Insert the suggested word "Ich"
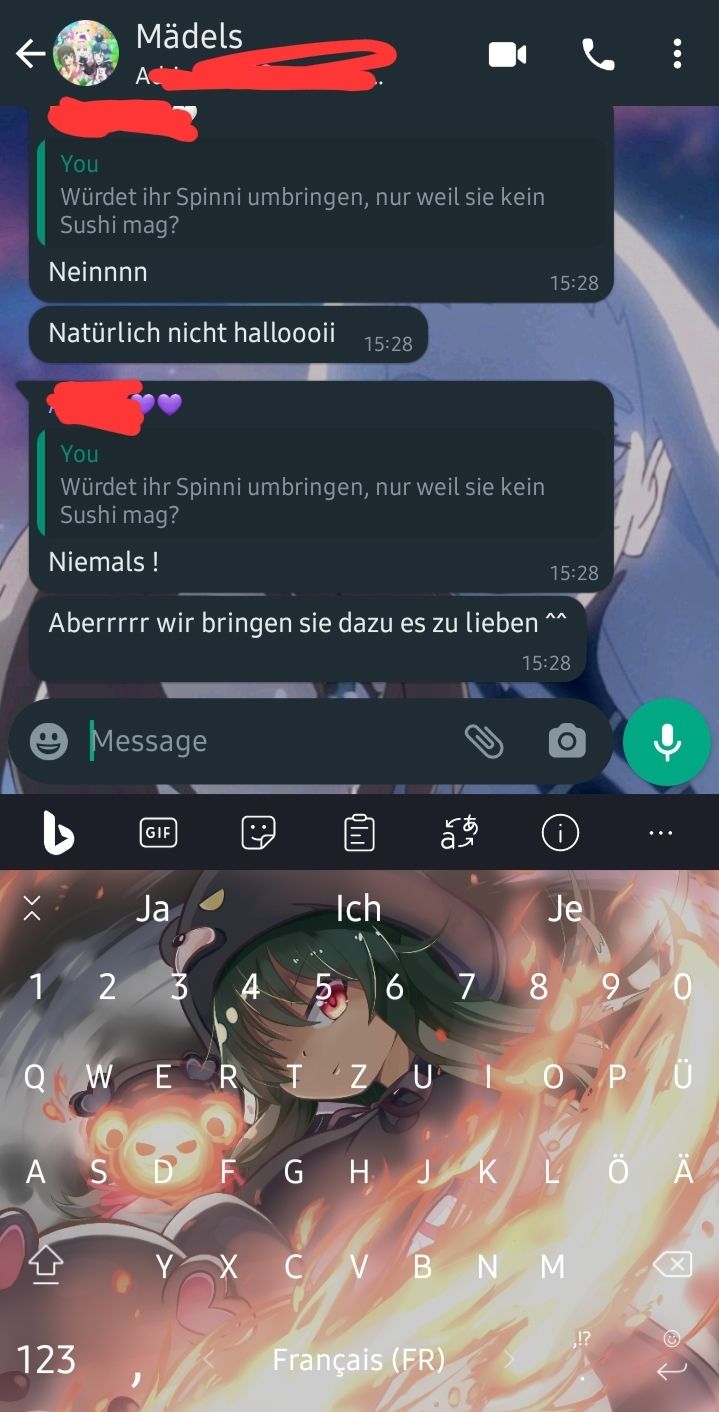This screenshot has height=1412, width=719. pos(358,908)
